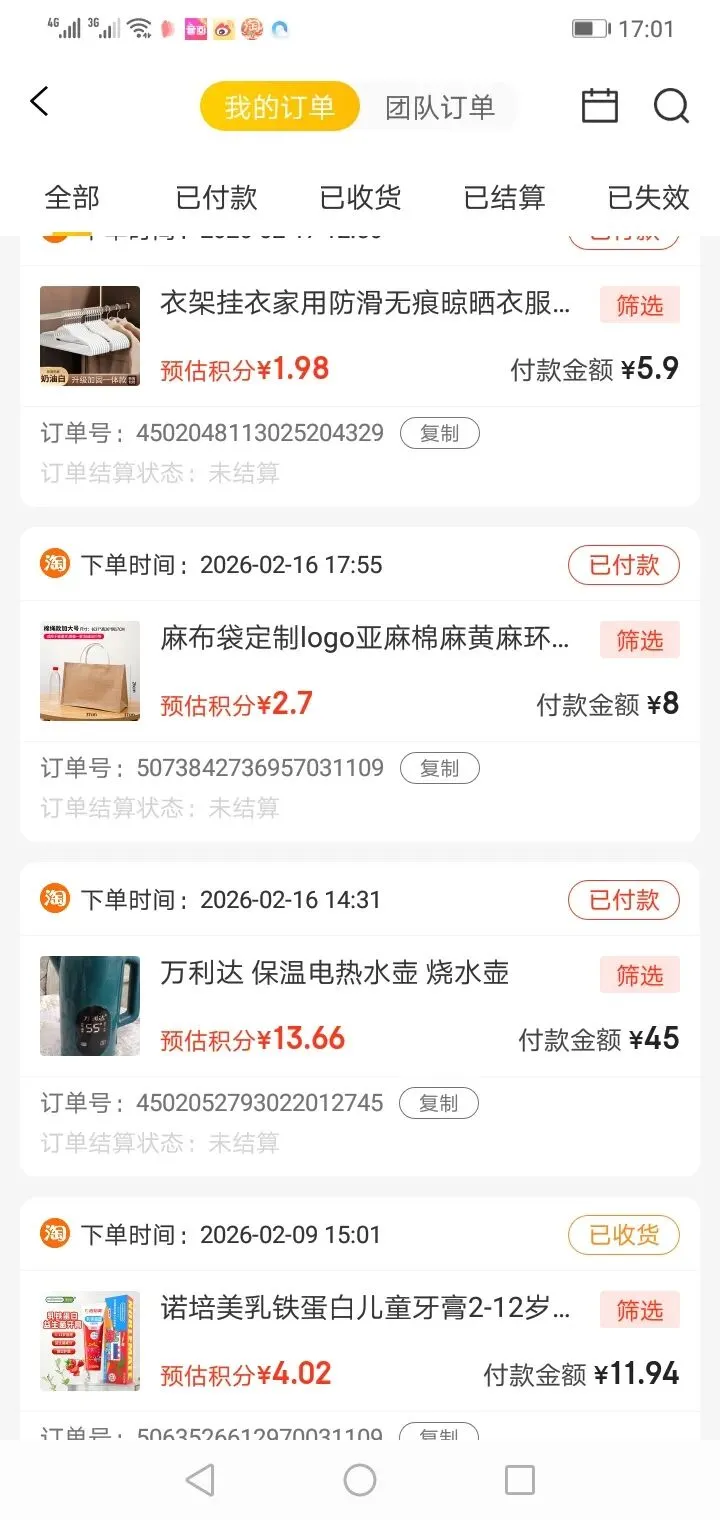The width and height of the screenshot is (720, 1520).
Task: Go to the system home screen
Action: coord(360,1480)
